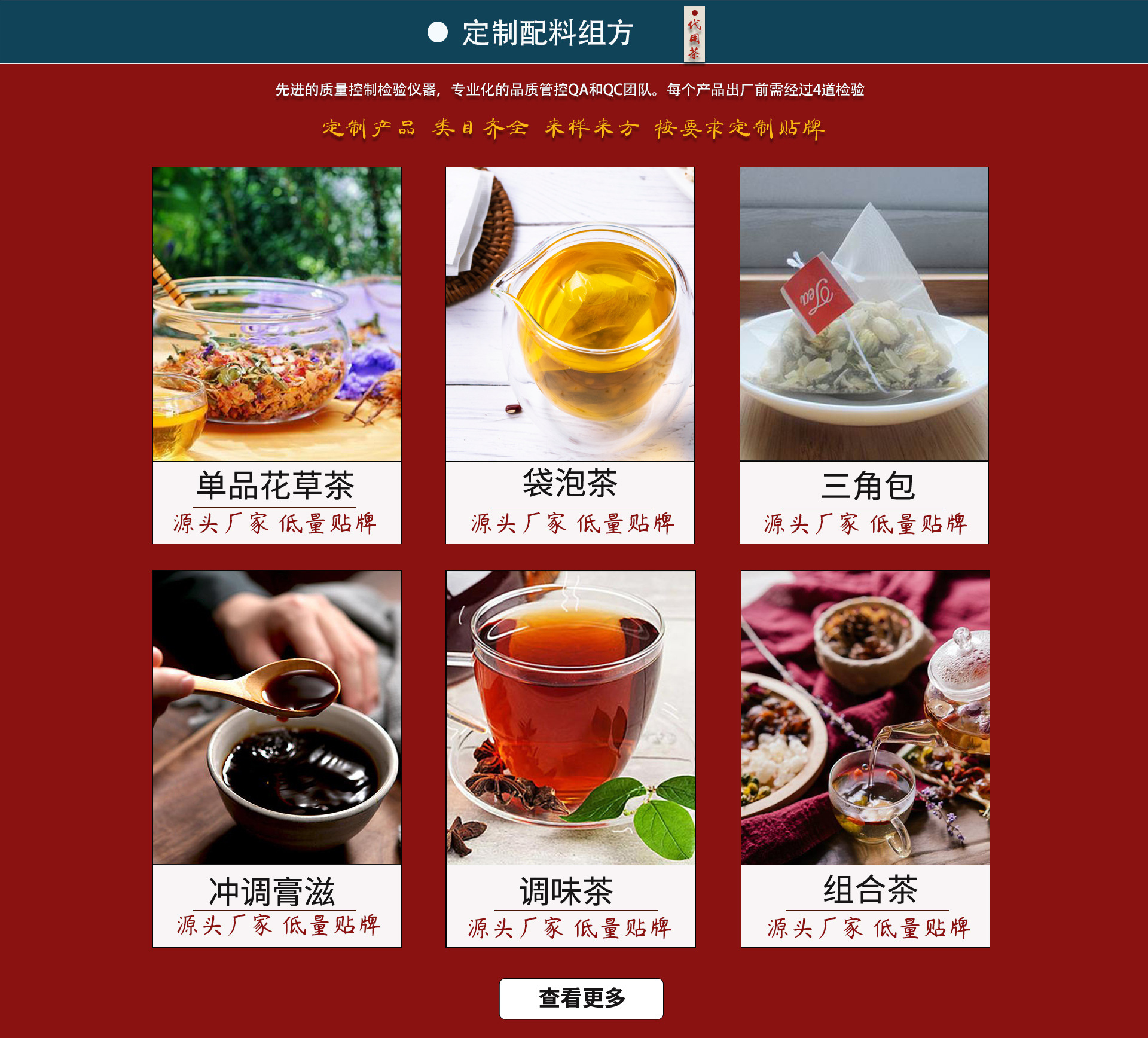Open the 袋泡茶 product card
Viewport: 1148px width, 1038px height.
570,355
